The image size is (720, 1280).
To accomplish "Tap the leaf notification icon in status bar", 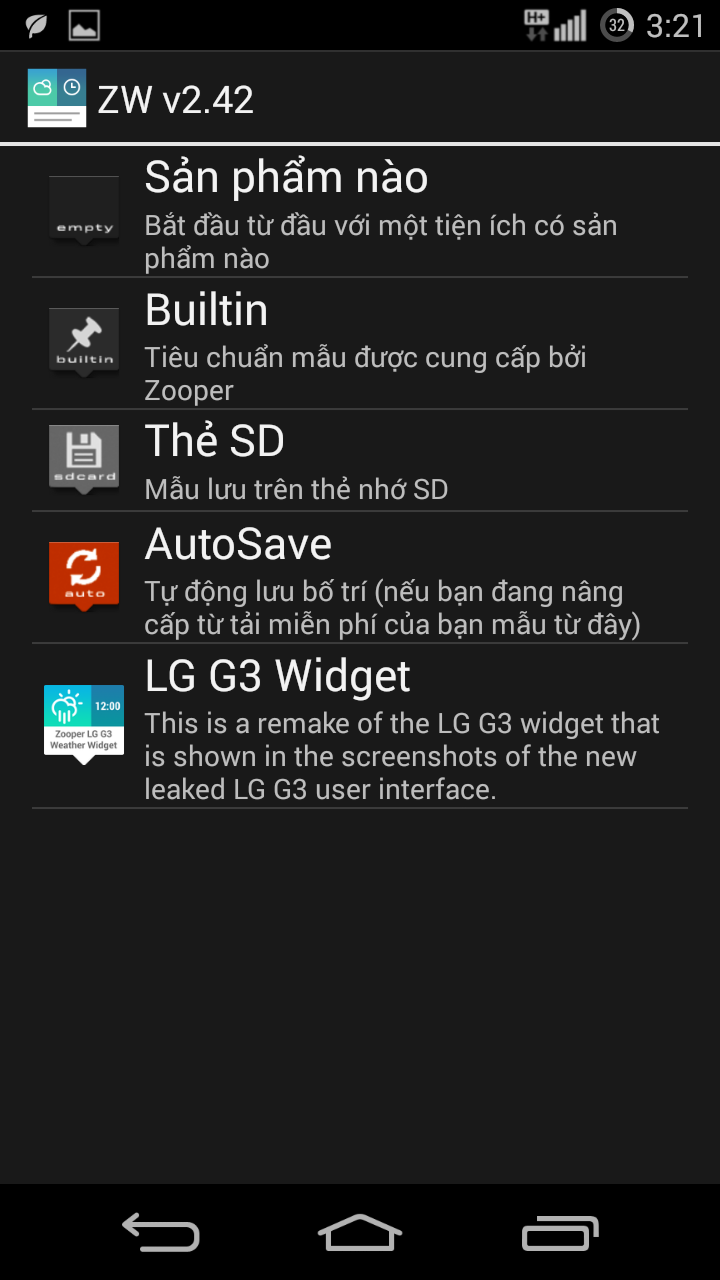I will click(x=36, y=24).
